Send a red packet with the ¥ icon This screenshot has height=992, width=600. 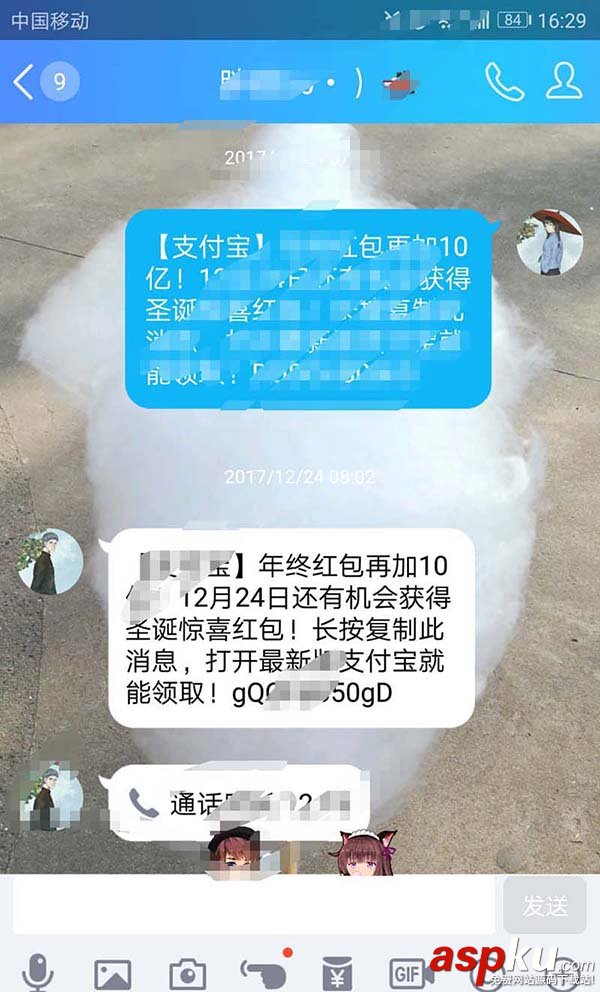[x=337, y=971]
